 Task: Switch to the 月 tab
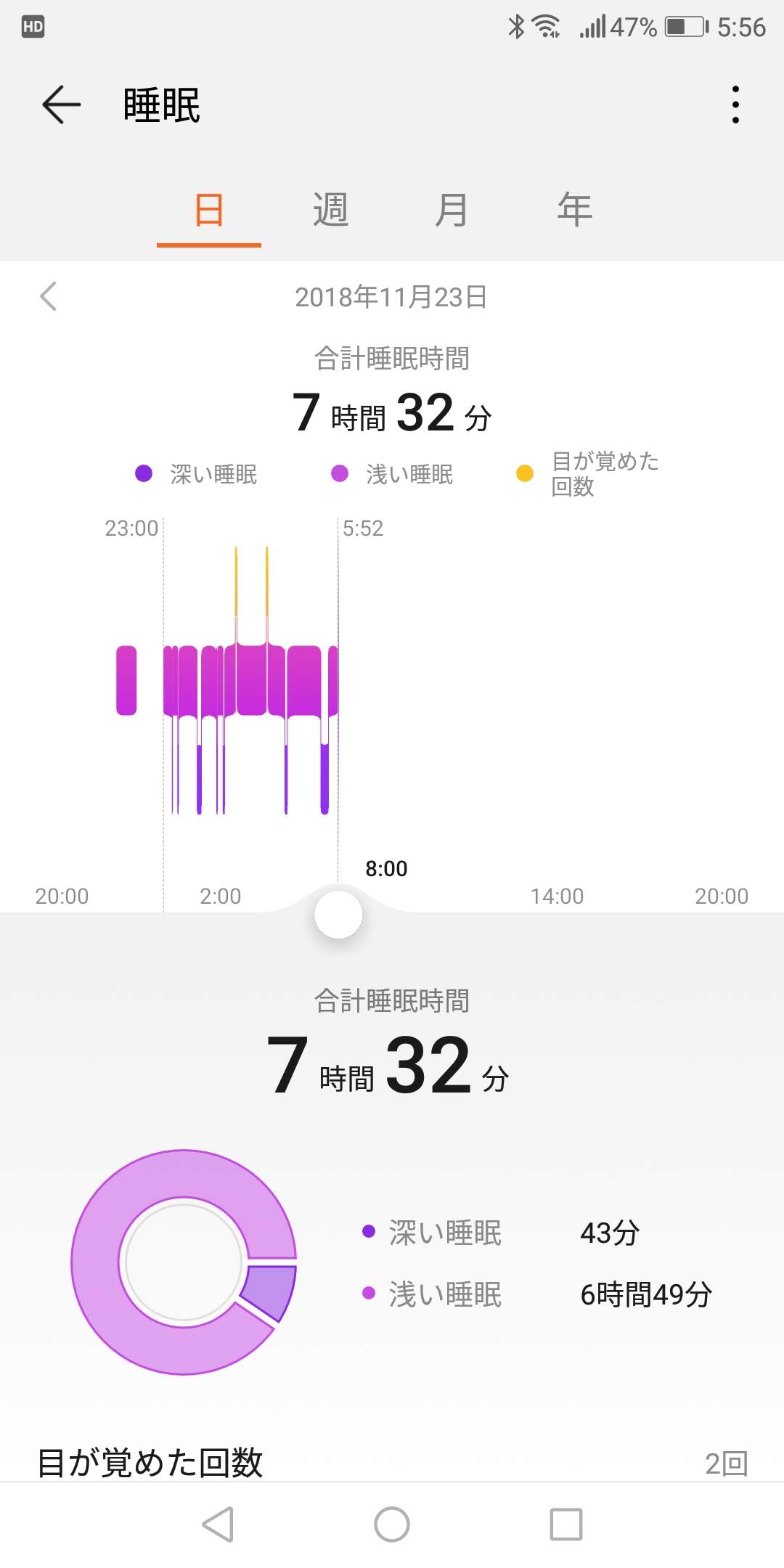(x=451, y=211)
